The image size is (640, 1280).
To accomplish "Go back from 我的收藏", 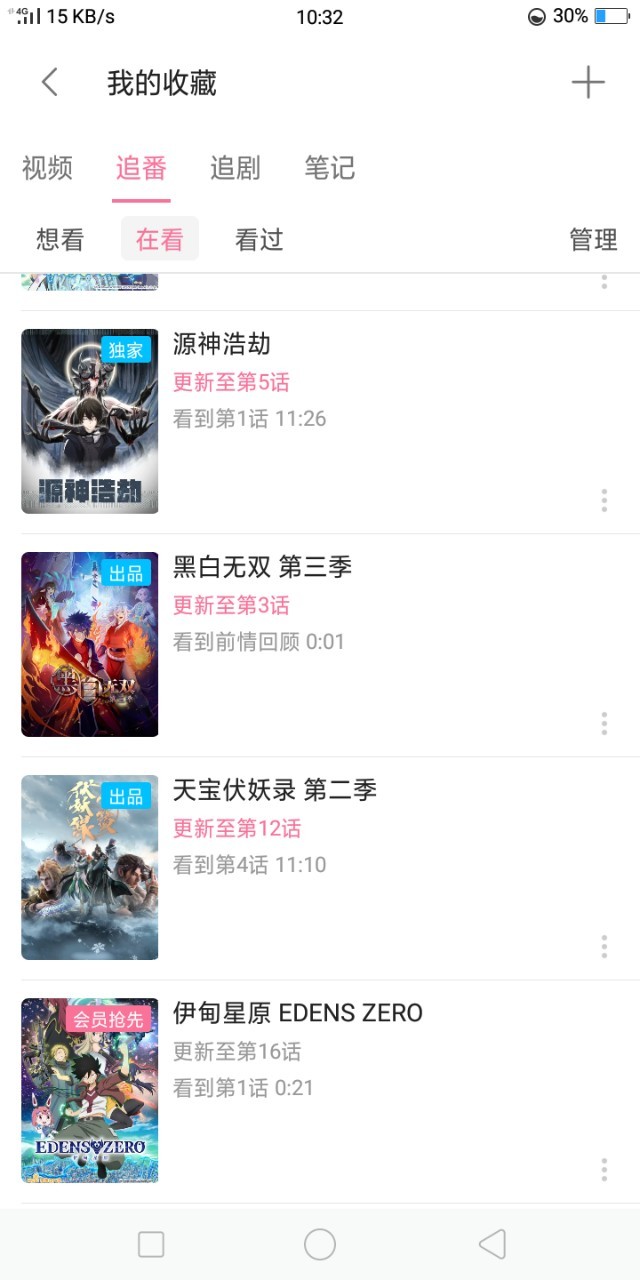I will [50, 82].
